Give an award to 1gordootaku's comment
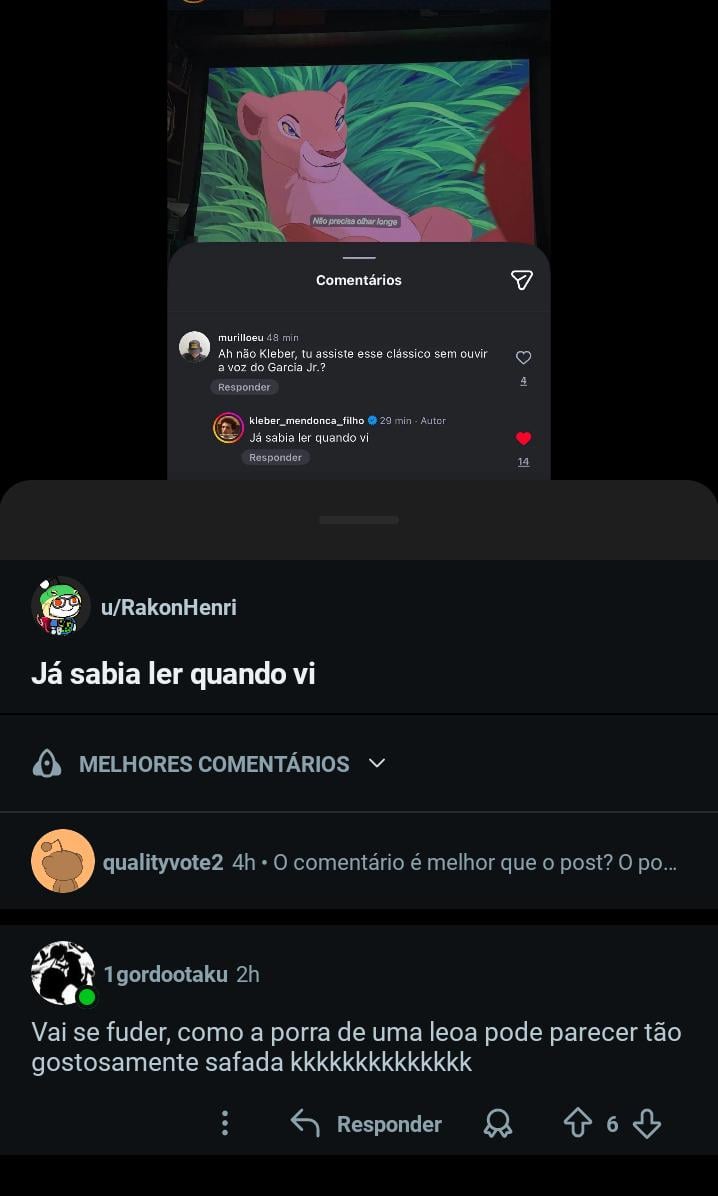The height and width of the screenshot is (1196, 718). [498, 1124]
